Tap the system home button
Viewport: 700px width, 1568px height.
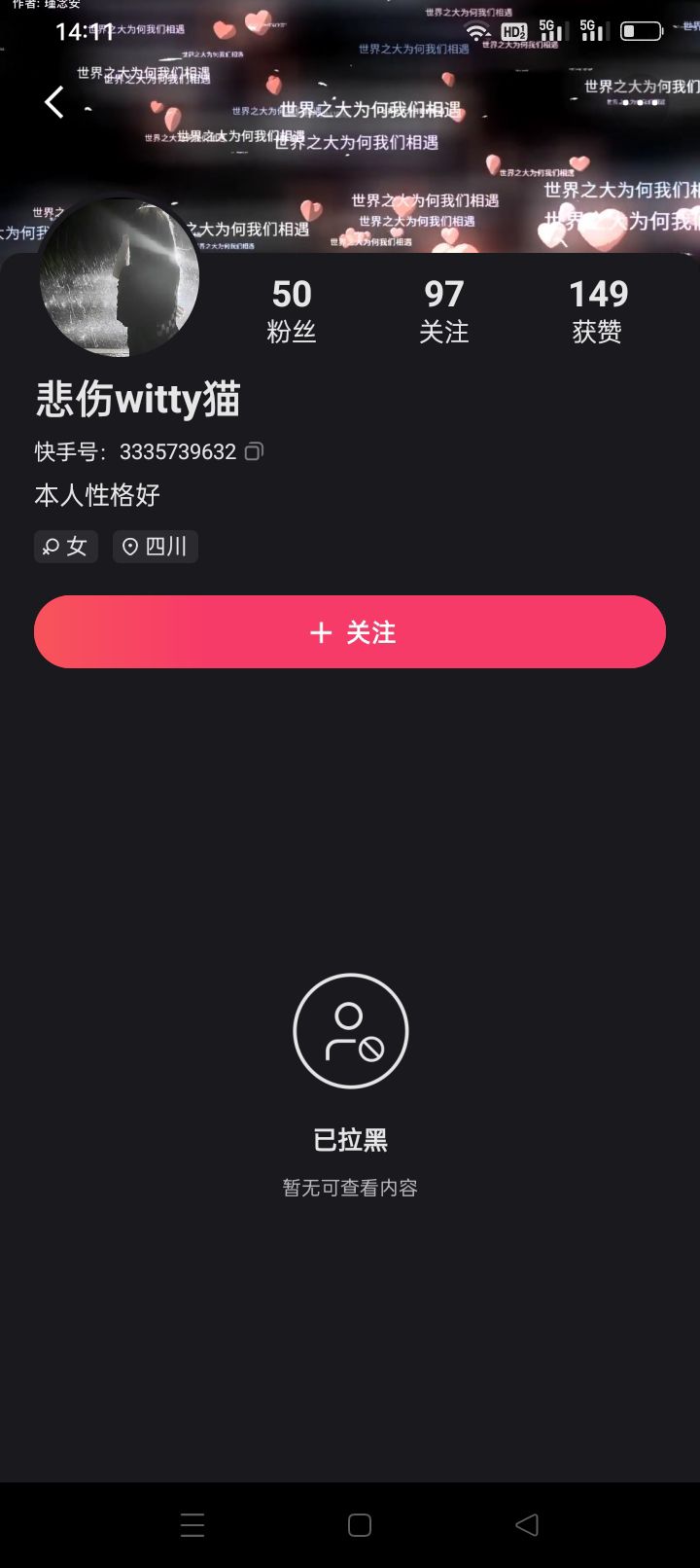click(360, 1525)
